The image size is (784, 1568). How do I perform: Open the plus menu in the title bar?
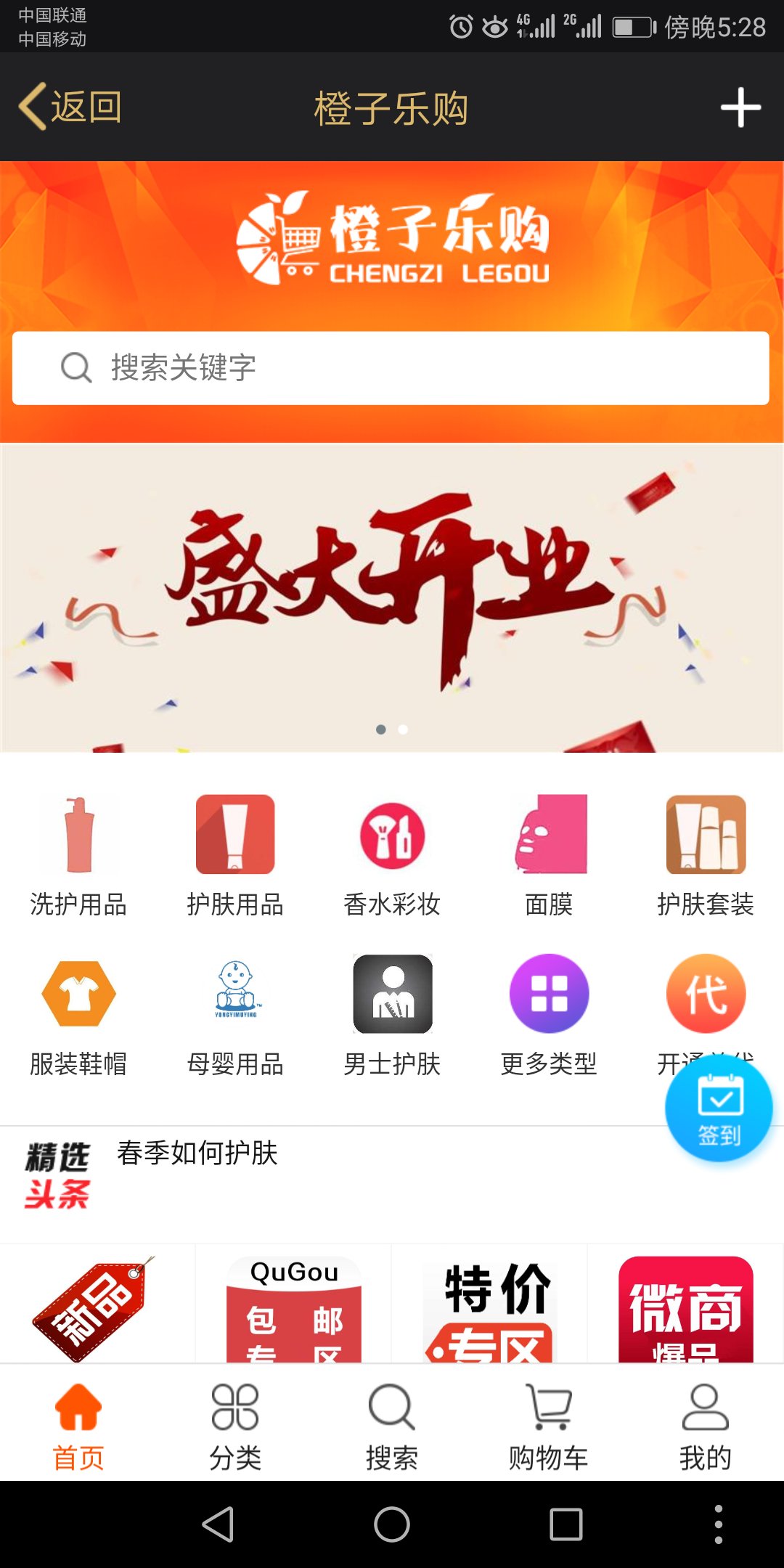tap(740, 107)
